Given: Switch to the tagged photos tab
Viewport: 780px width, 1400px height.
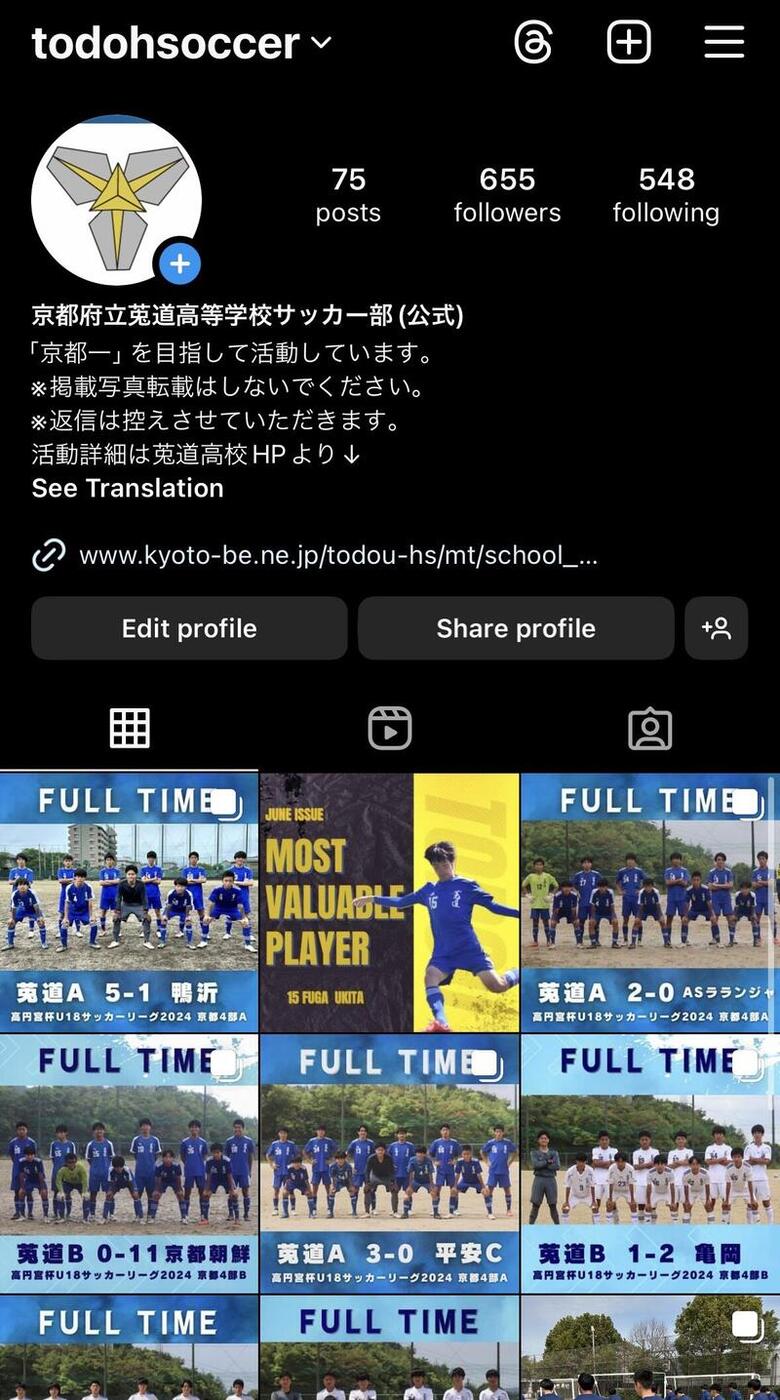Looking at the screenshot, I should pyautogui.click(x=650, y=728).
